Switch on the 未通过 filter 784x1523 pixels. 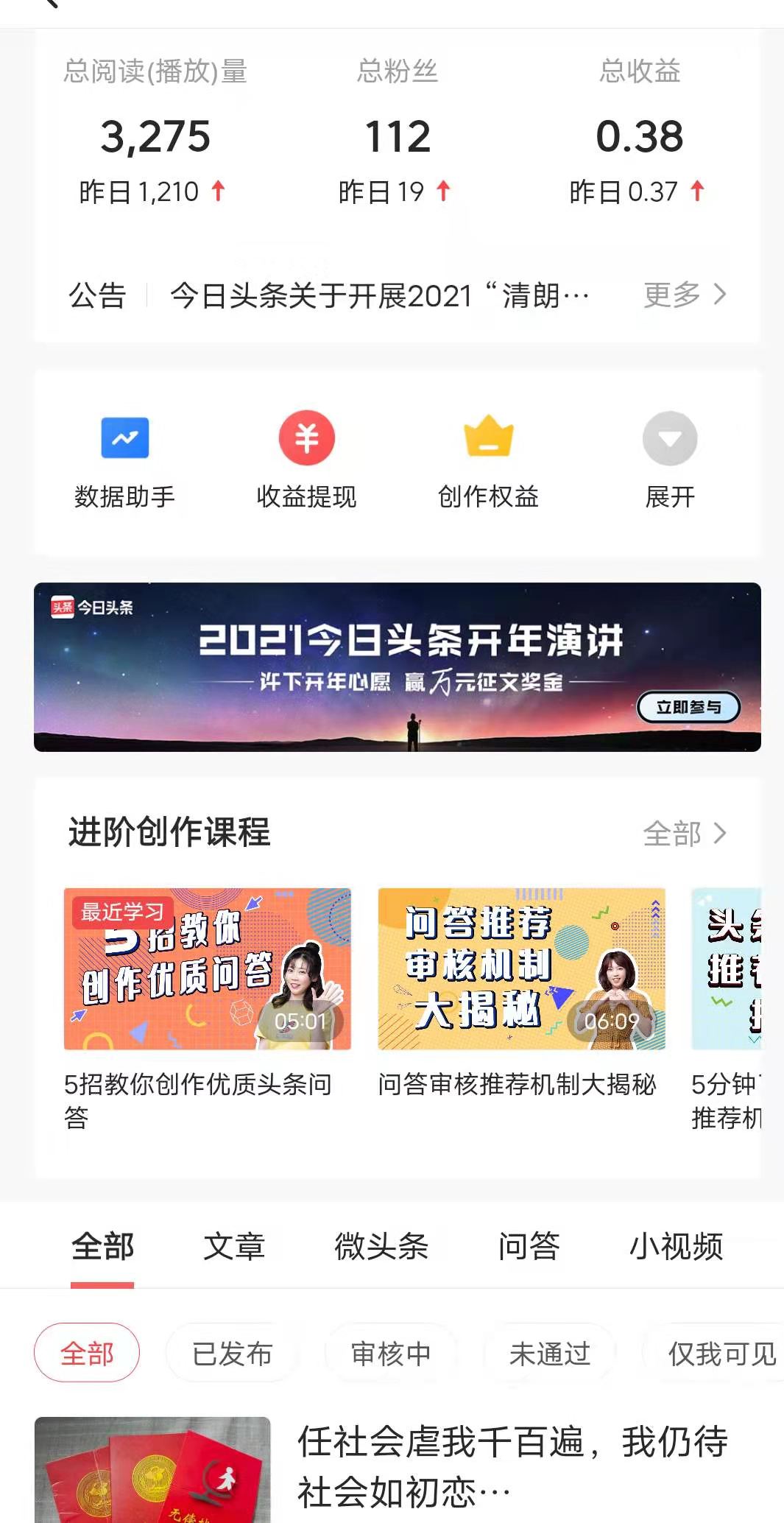549,1353
